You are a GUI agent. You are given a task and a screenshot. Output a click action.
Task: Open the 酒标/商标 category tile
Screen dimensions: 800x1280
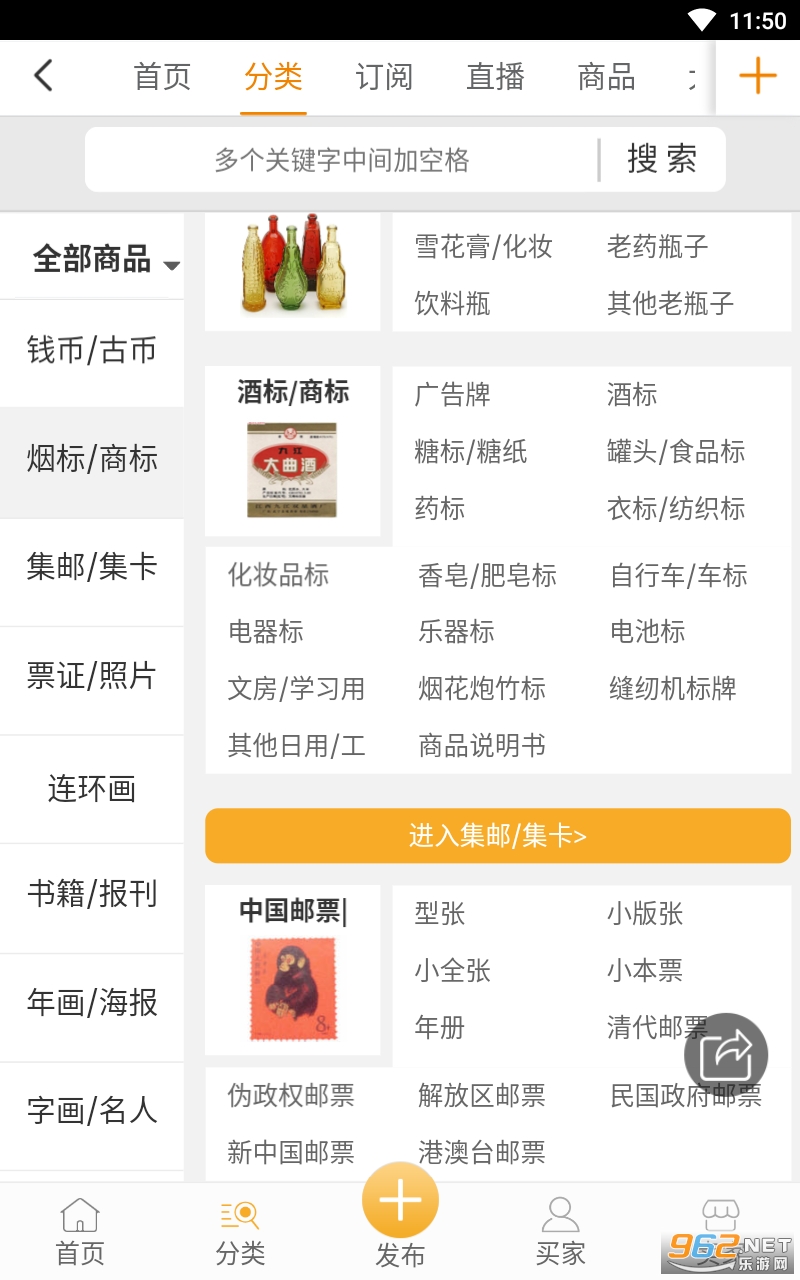pos(292,451)
